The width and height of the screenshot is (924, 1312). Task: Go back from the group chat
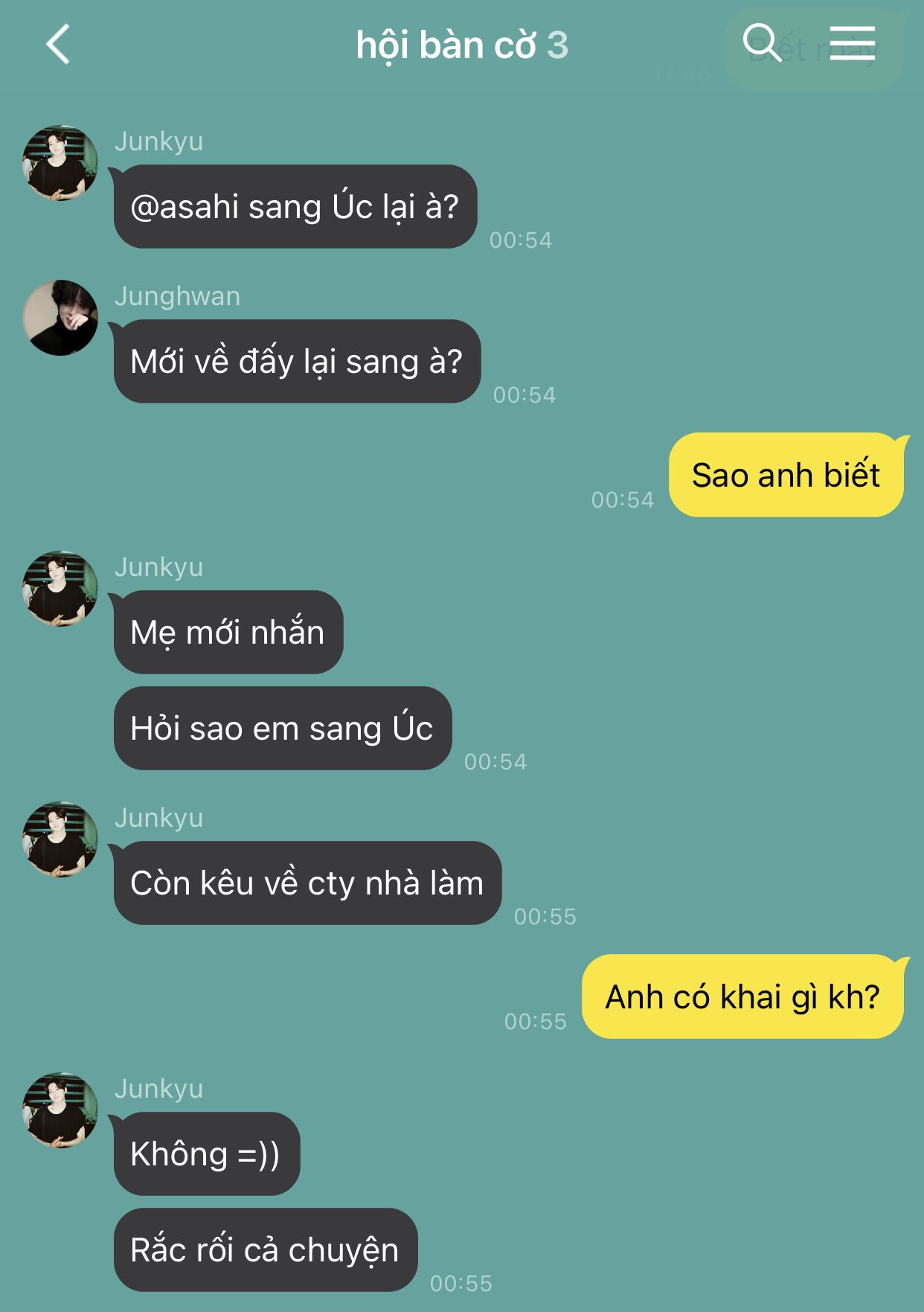[x=58, y=45]
